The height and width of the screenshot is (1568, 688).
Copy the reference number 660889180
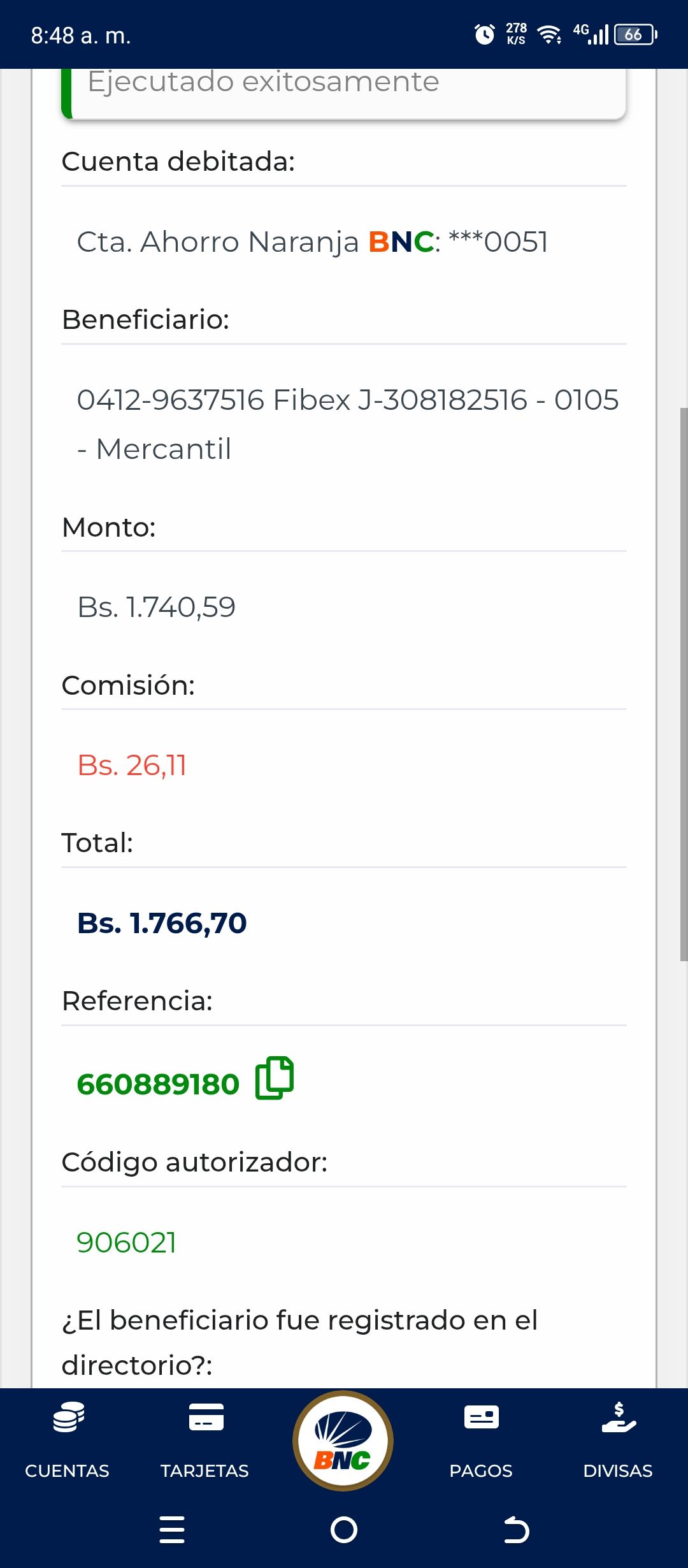pos(275,1078)
